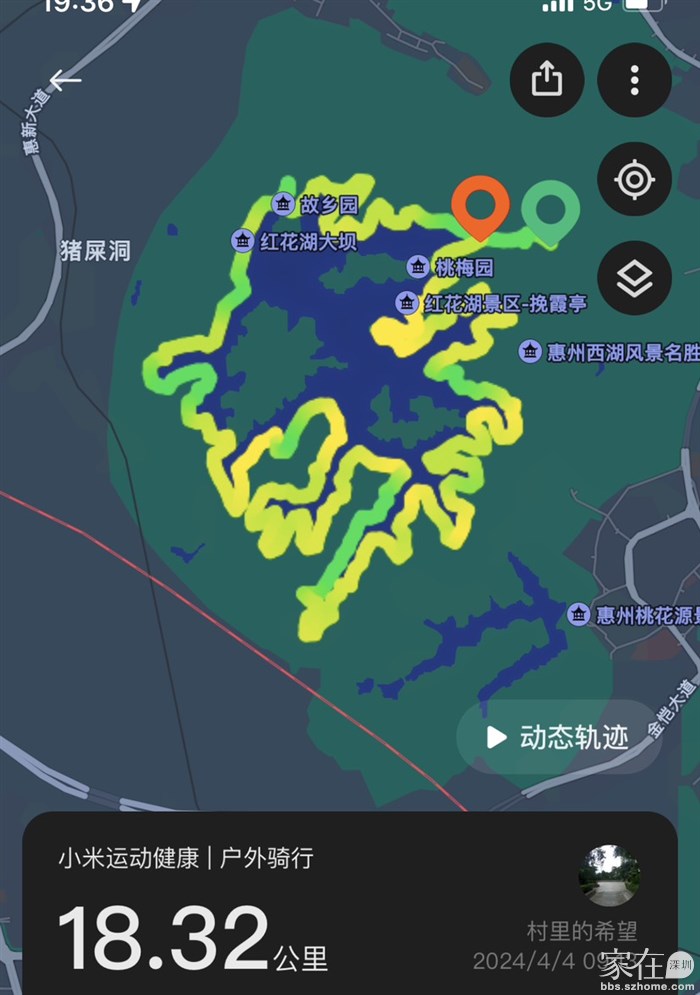The image size is (700, 995).
Task: Play the 动态轨迹 animation
Action: tap(556, 738)
